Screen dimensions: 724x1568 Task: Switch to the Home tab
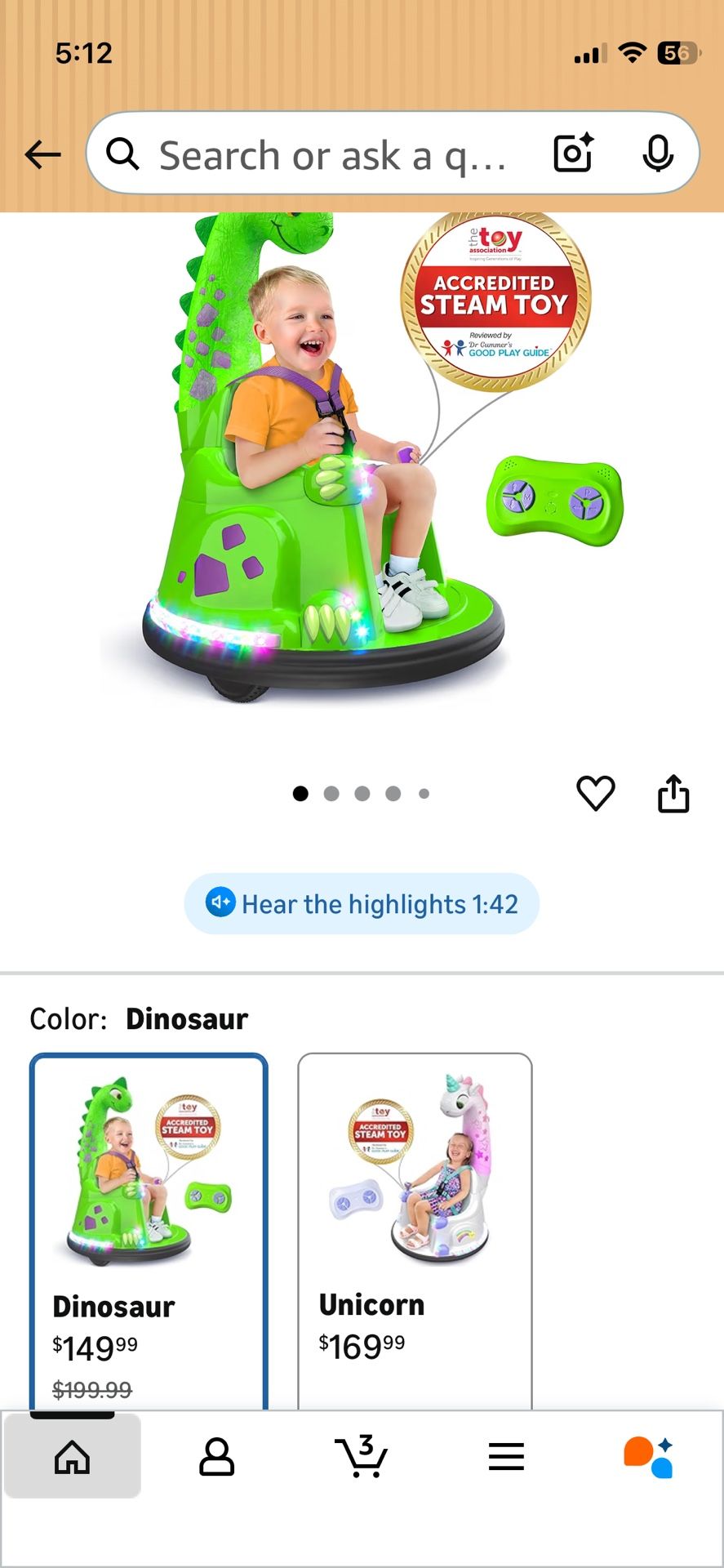click(72, 1458)
